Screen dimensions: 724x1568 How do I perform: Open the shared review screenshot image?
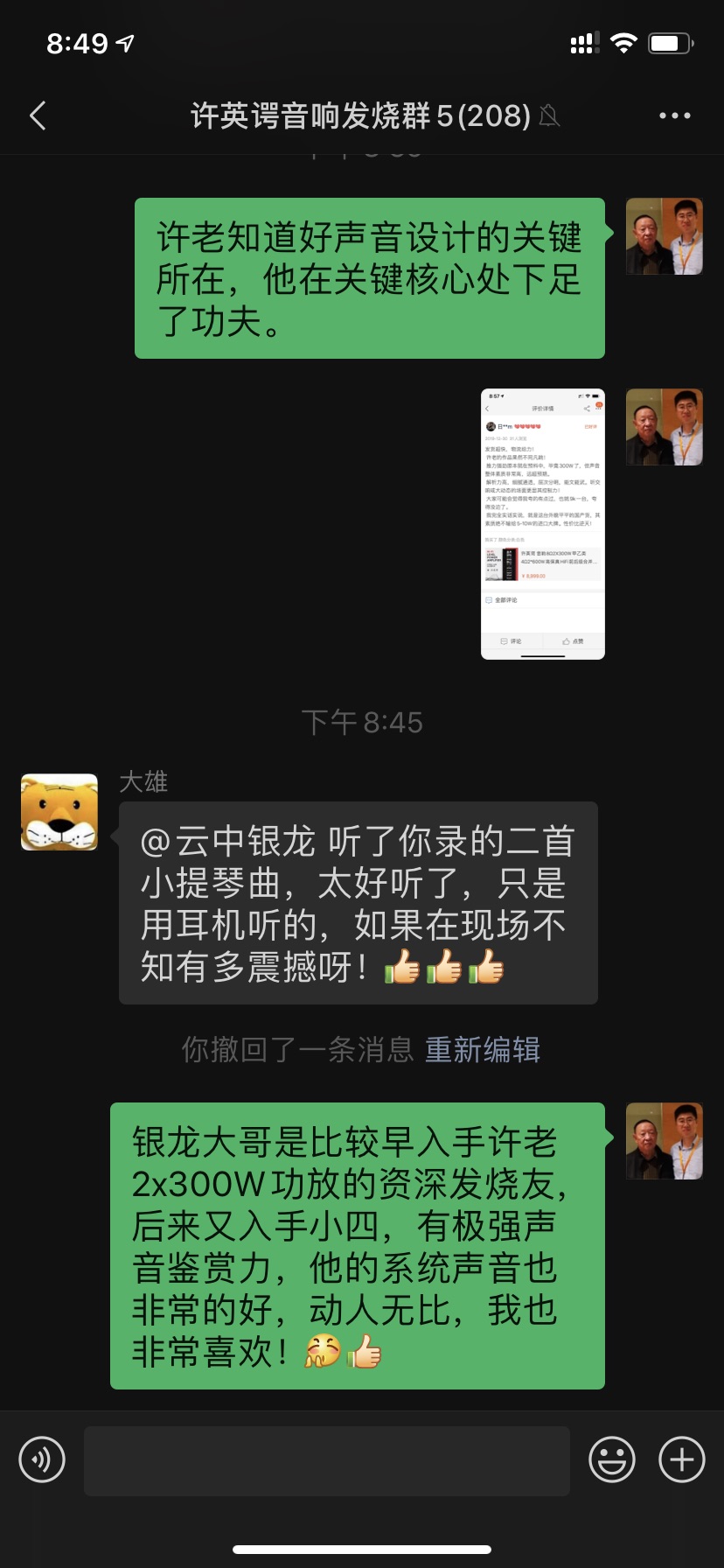[x=542, y=523]
